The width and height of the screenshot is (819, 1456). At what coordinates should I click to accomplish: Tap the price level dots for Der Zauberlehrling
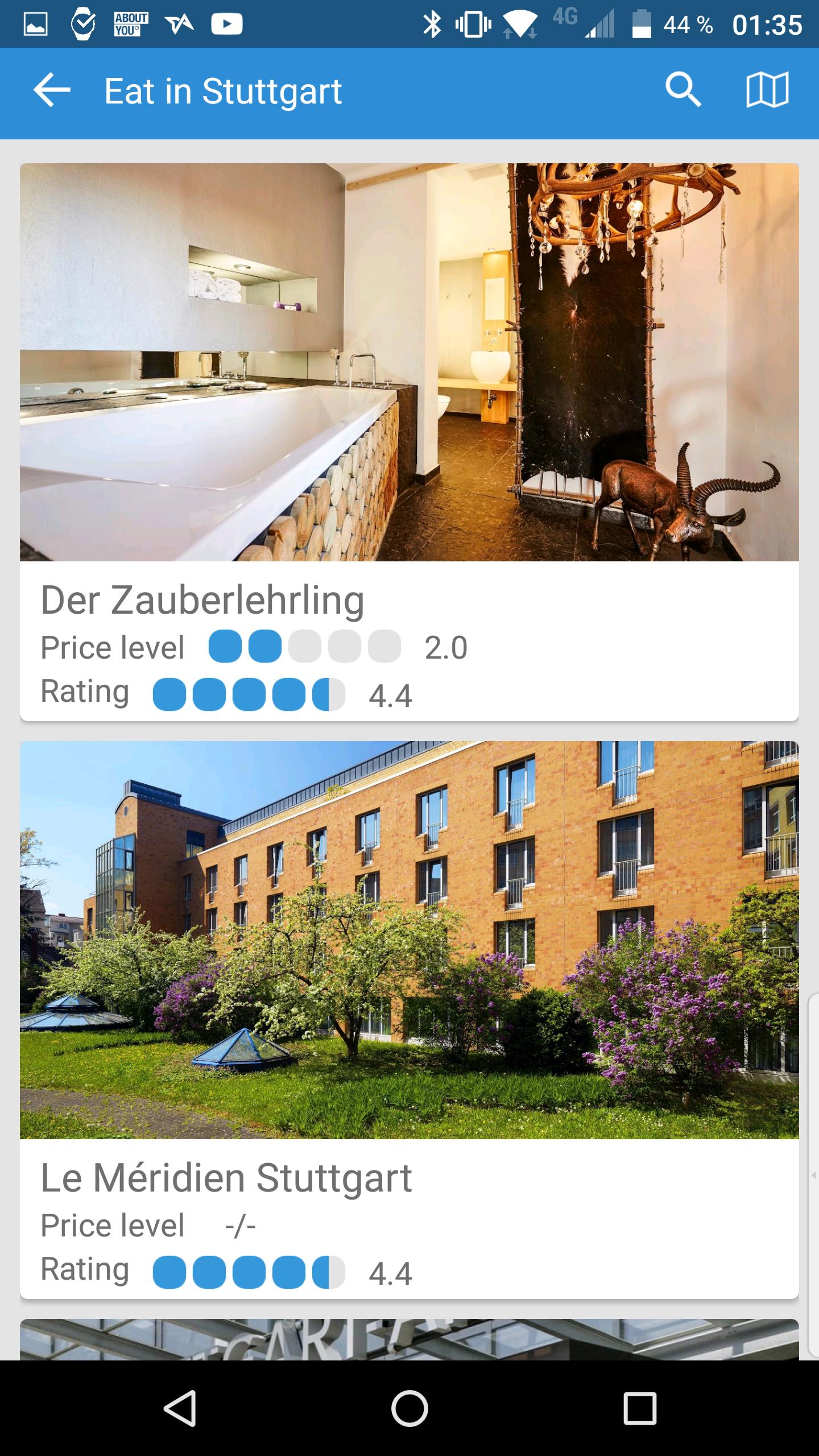(x=301, y=647)
